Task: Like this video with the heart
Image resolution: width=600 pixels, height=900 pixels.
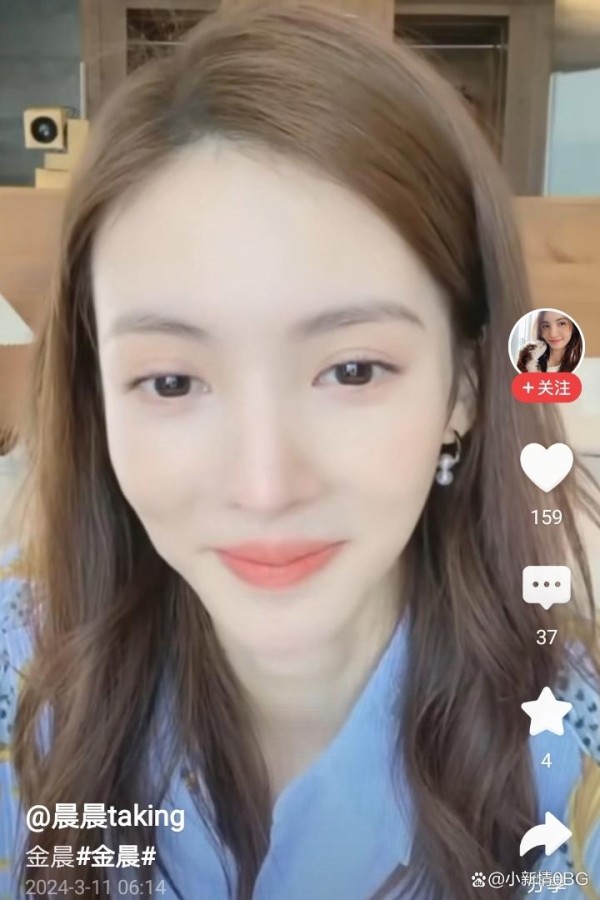Action: 546,467
